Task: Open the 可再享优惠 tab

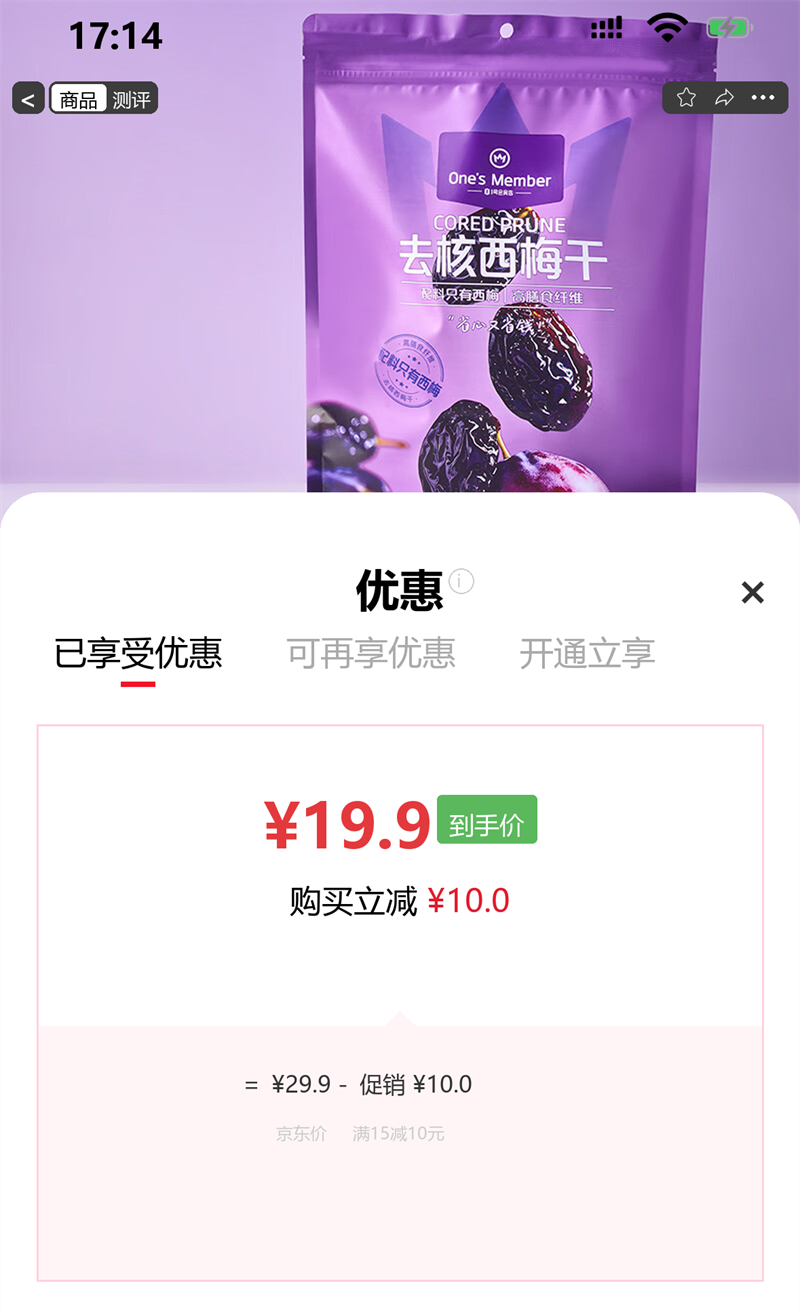Action: click(372, 652)
